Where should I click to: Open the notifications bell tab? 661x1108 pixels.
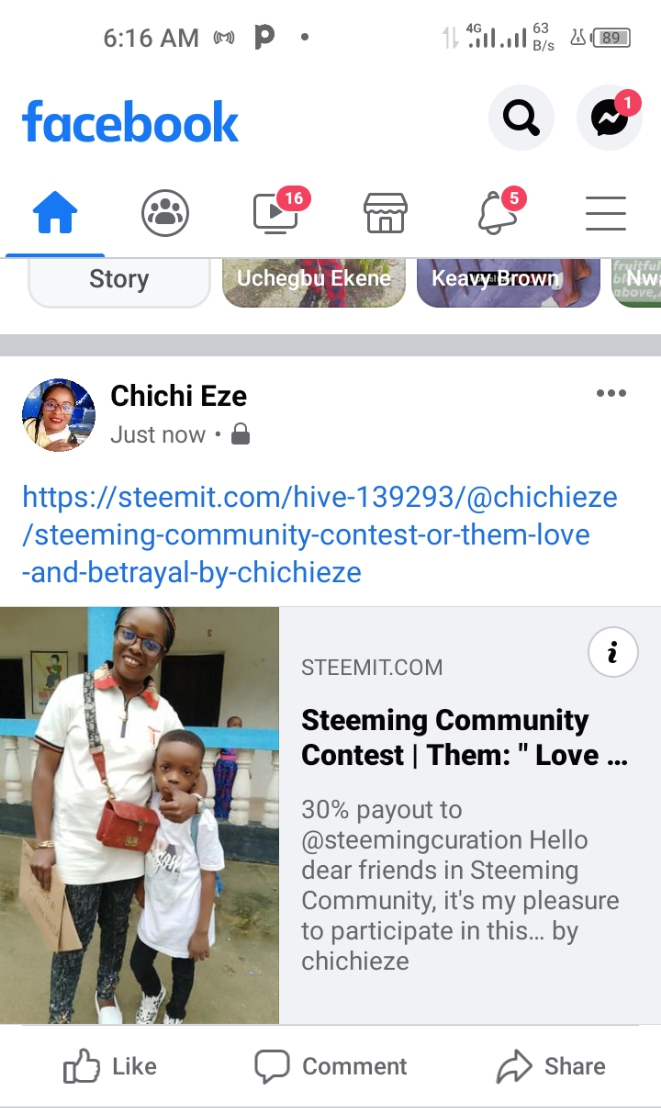tap(497, 212)
